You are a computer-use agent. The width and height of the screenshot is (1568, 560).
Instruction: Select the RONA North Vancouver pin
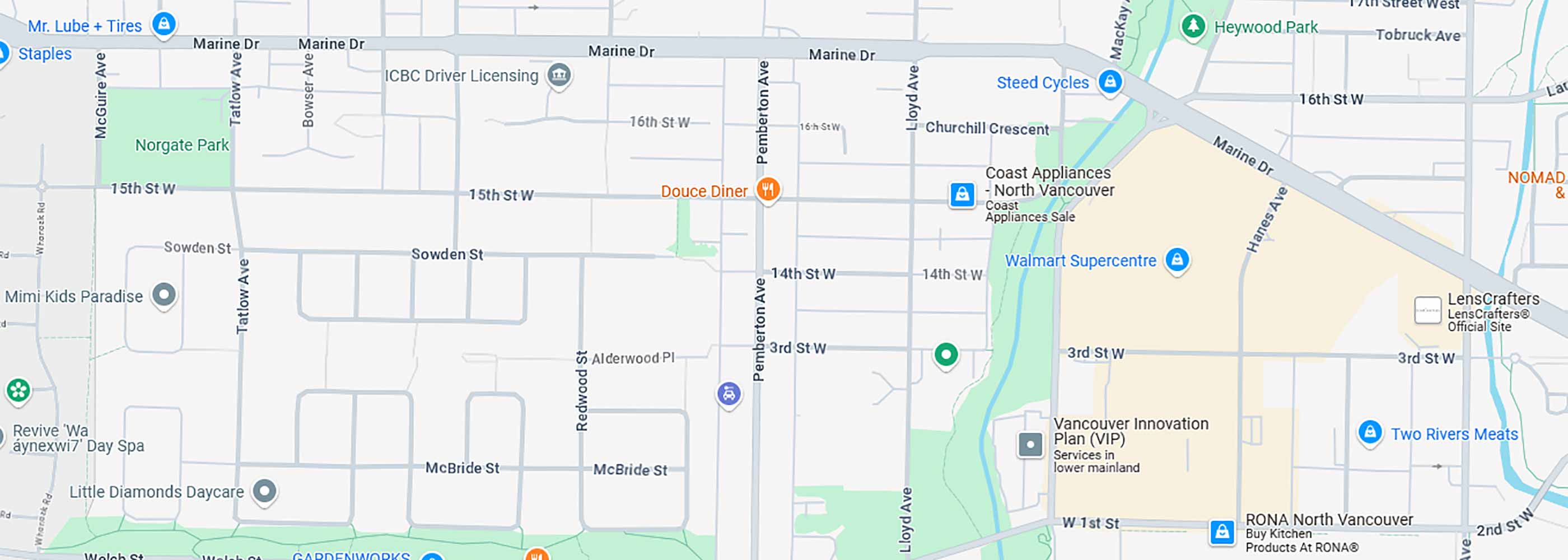tap(1222, 531)
